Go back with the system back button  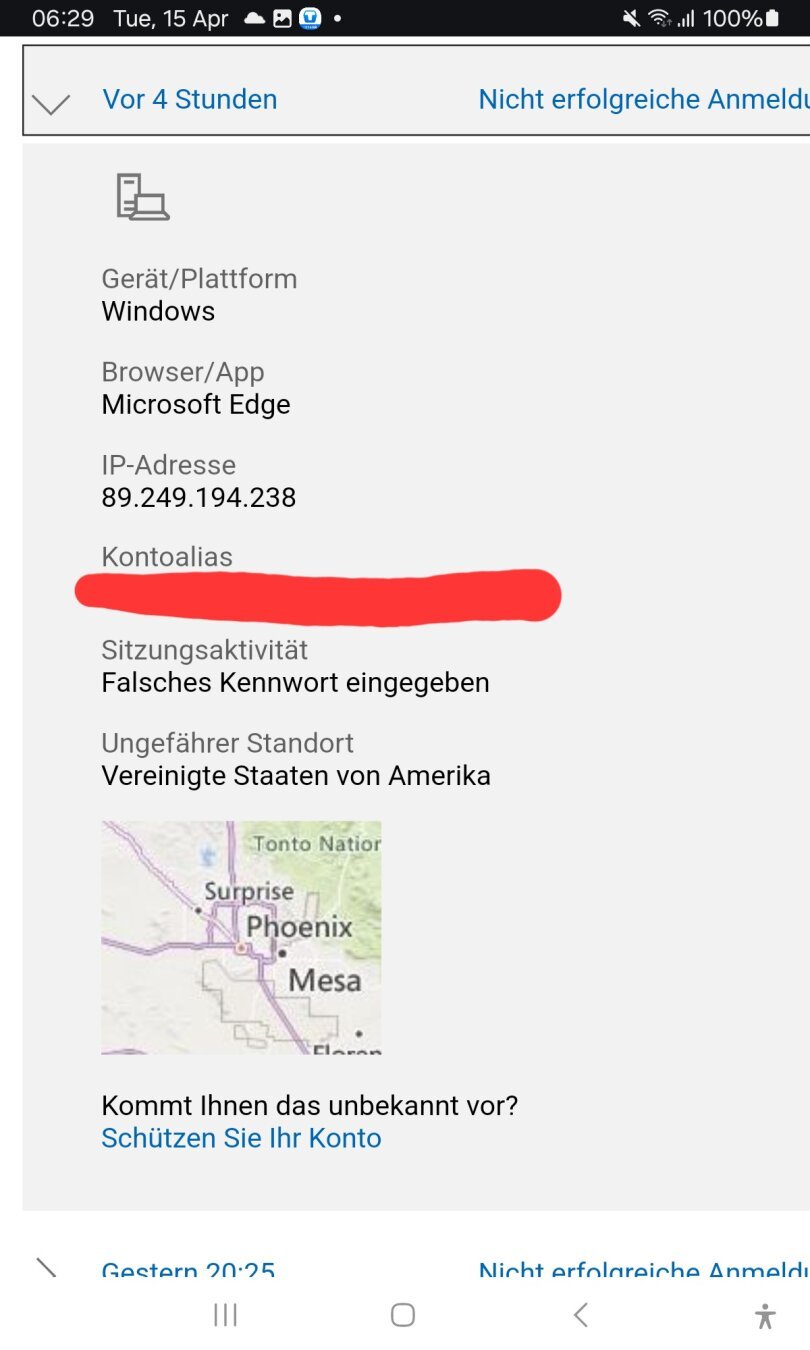click(580, 1315)
